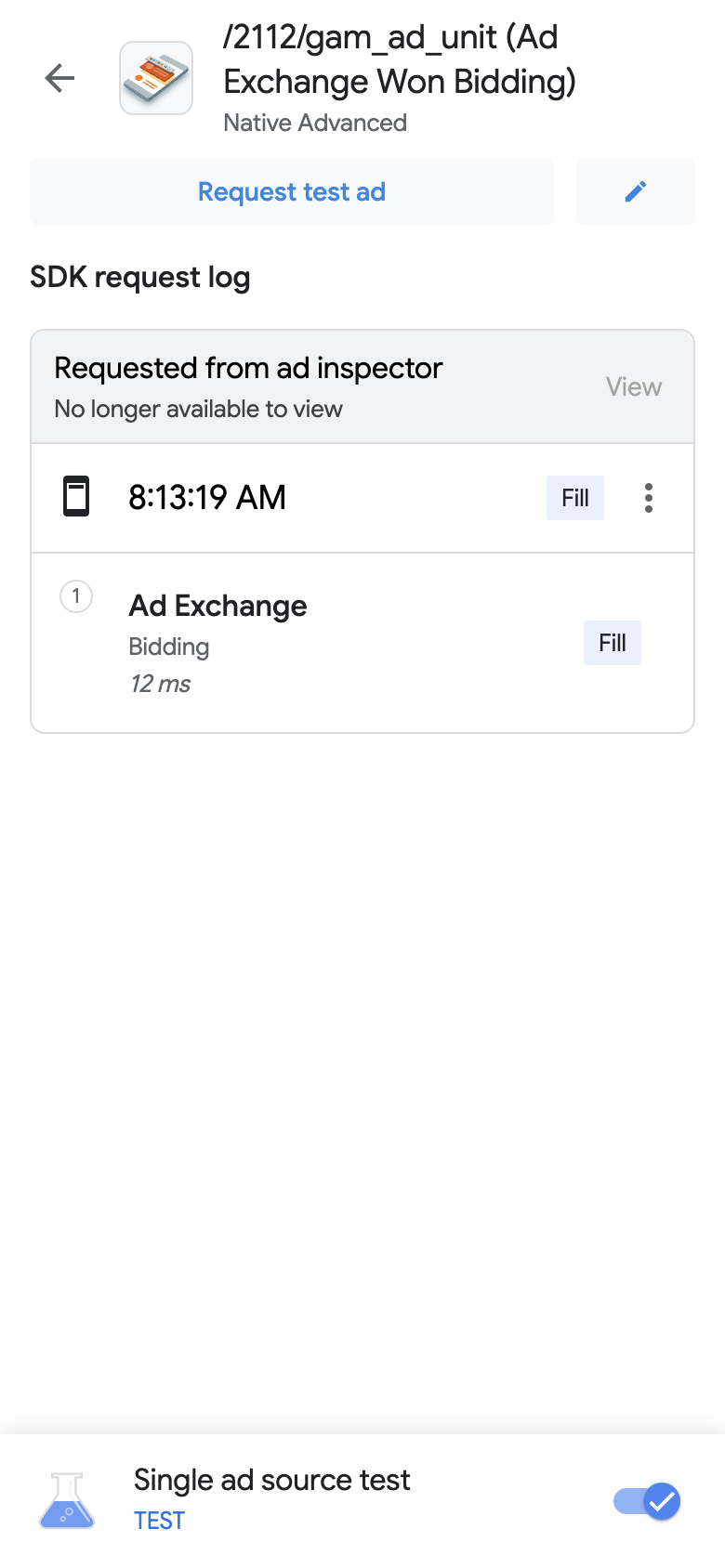
Task: Tap the Fill status badge on Ad Exchange
Action: (x=612, y=642)
